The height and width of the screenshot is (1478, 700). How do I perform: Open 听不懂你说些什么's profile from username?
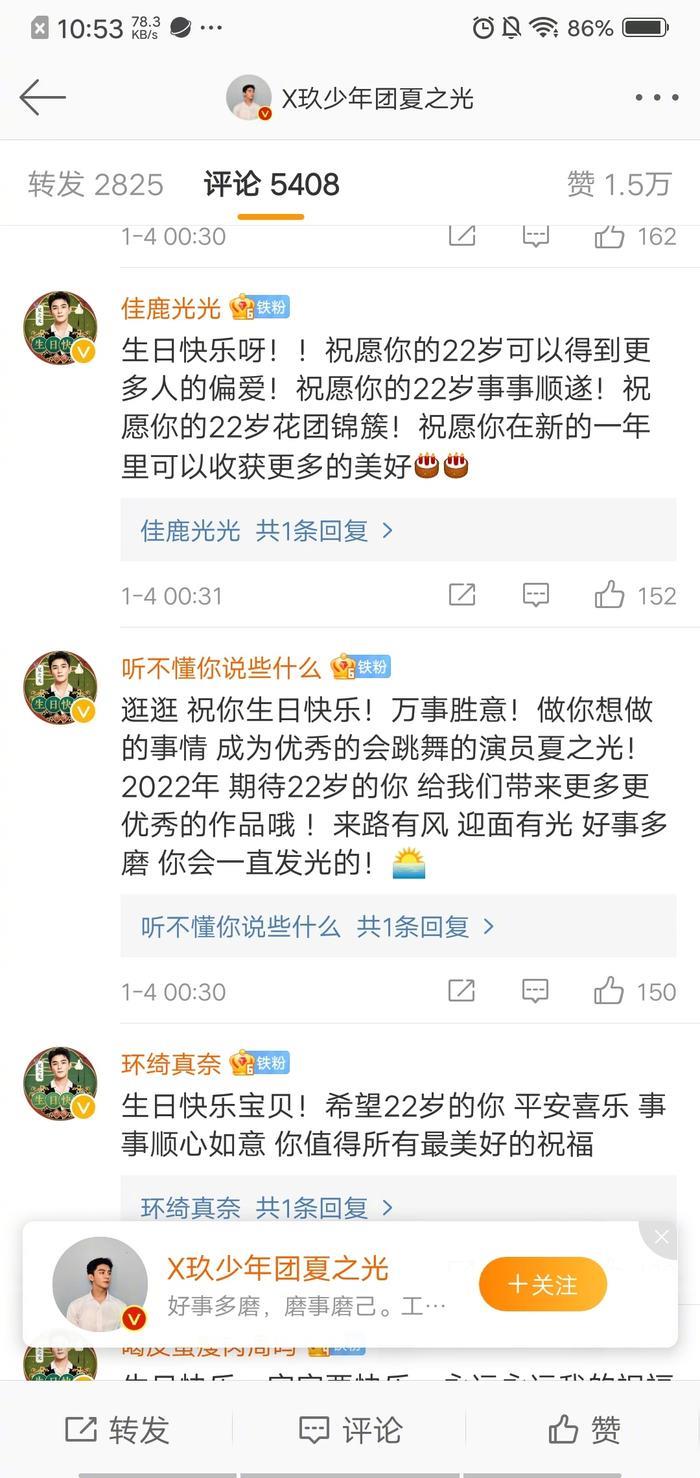(x=221, y=668)
